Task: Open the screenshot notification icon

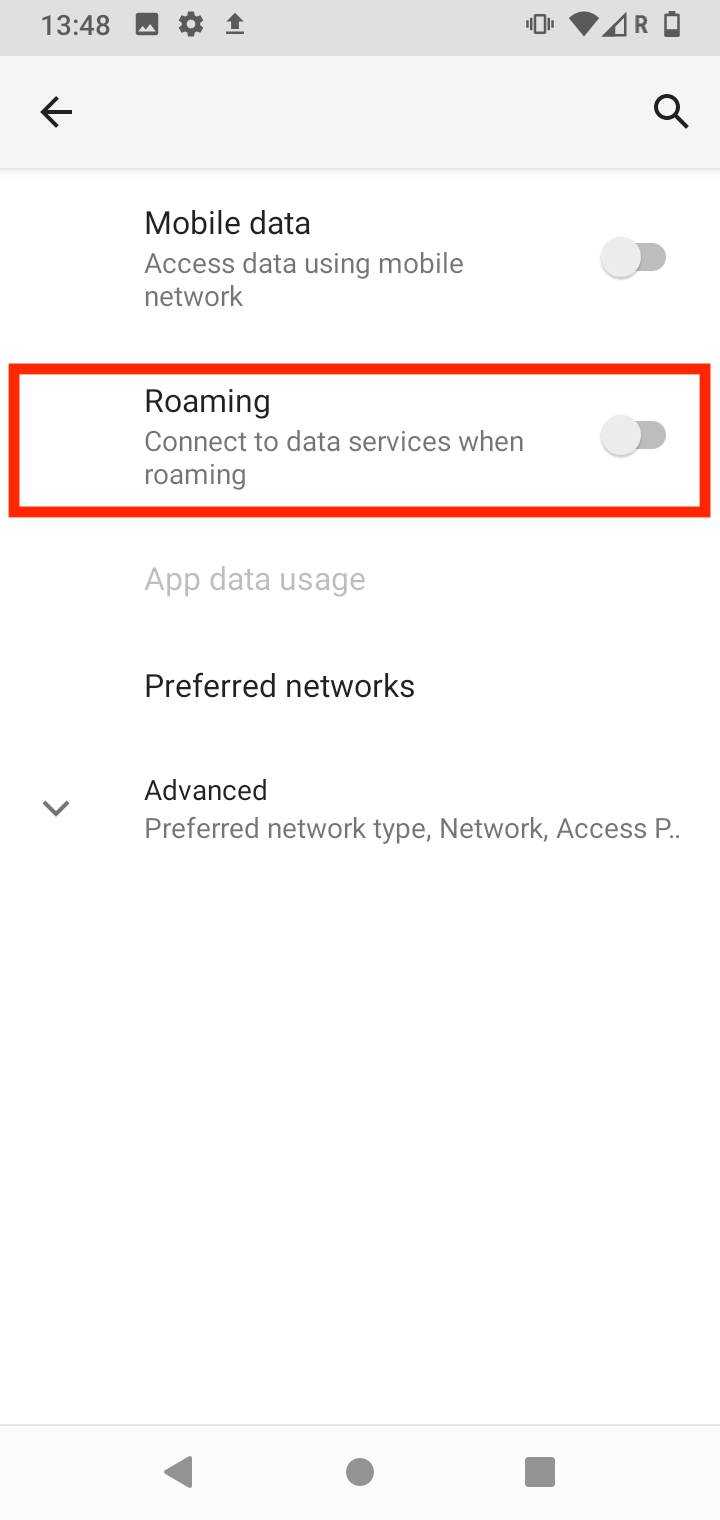Action: coord(146,25)
